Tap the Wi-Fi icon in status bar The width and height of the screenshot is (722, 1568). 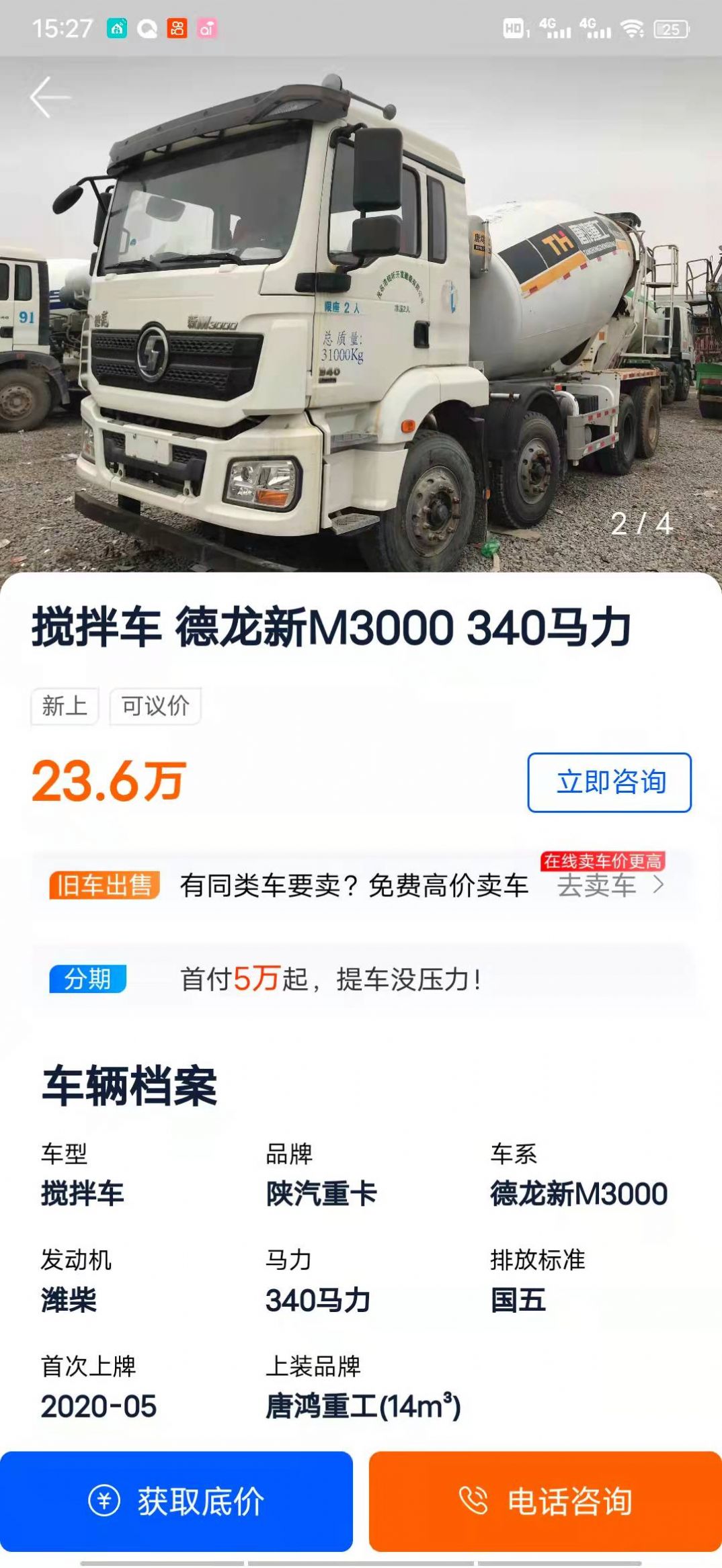tap(633, 28)
